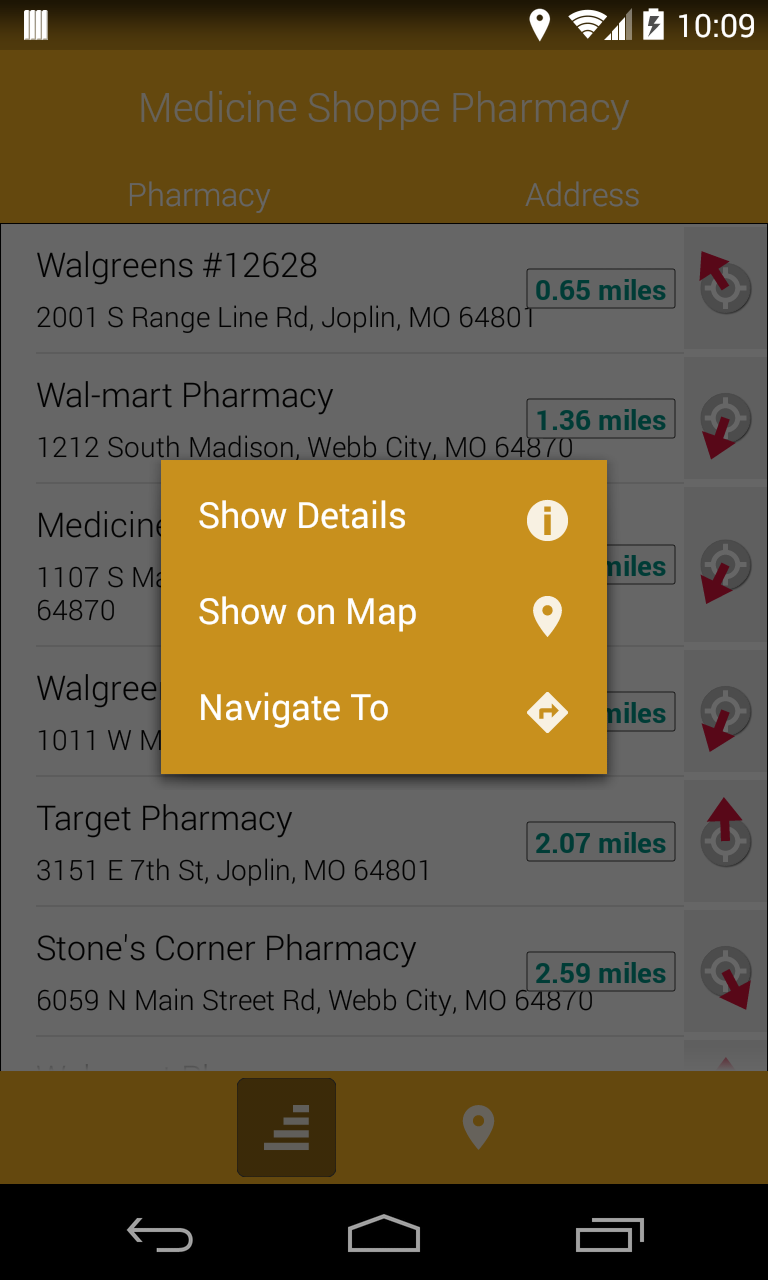Choose Show on Map option
Image resolution: width=768 pixels, height=1280 pixels.
tap(383, 613)
